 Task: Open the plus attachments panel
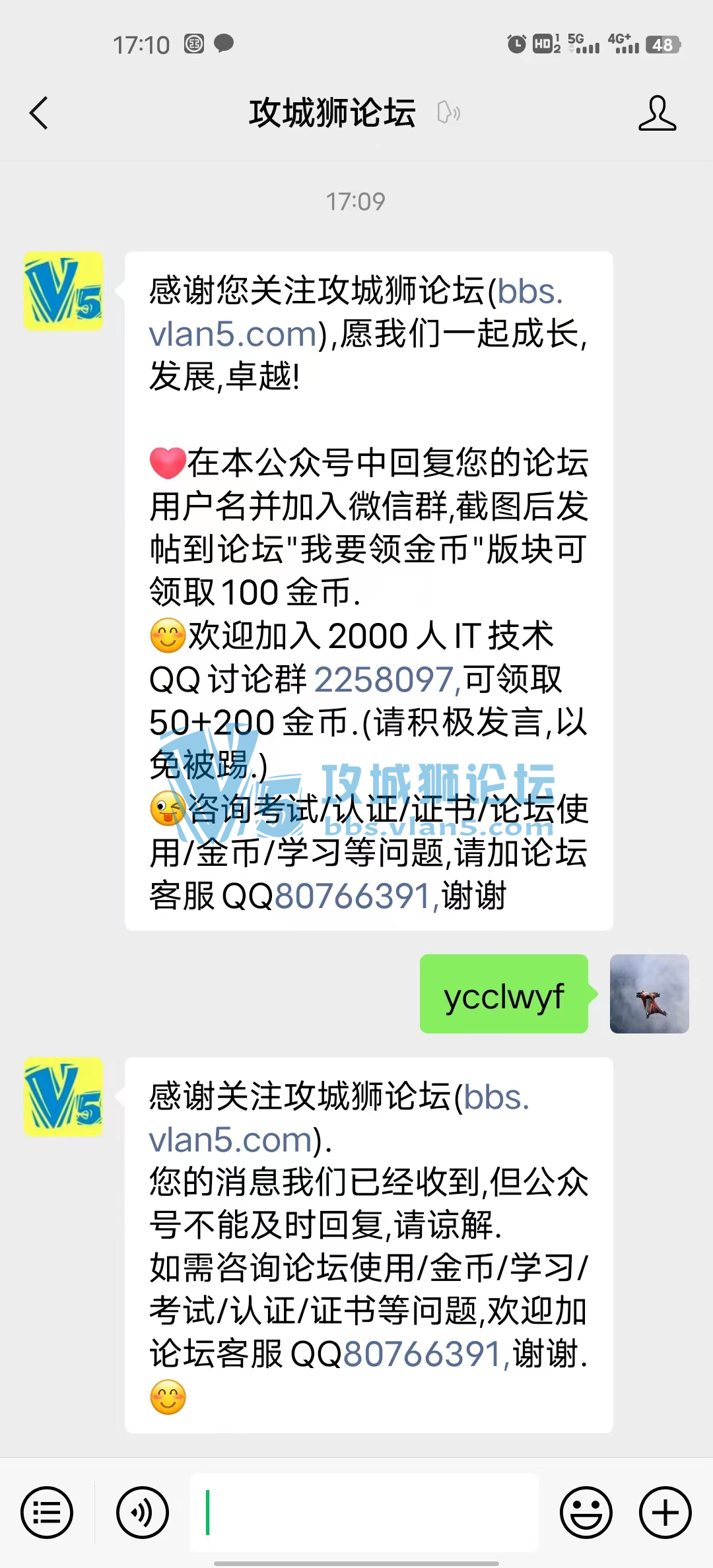click(x=665, y=1512)
